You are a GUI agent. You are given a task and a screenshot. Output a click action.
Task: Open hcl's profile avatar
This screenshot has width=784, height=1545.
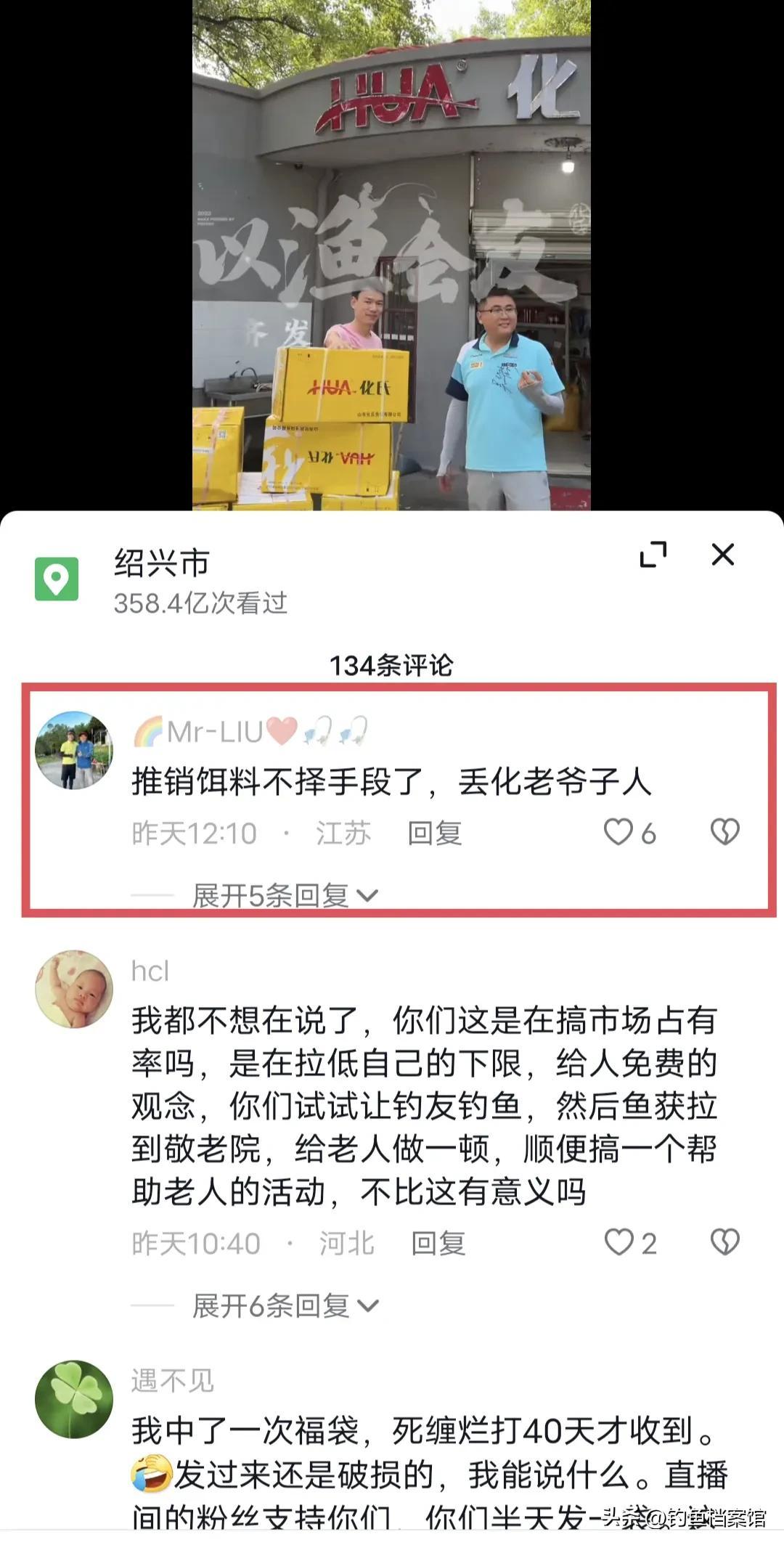[x=74, y=989]
